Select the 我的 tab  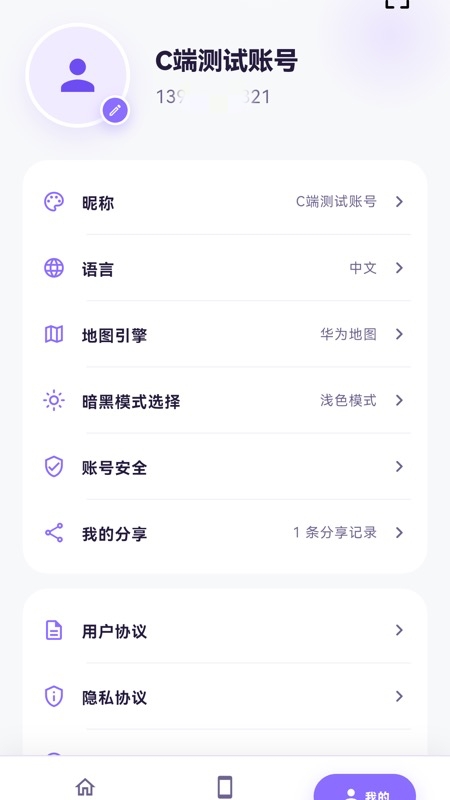[365, 788]
